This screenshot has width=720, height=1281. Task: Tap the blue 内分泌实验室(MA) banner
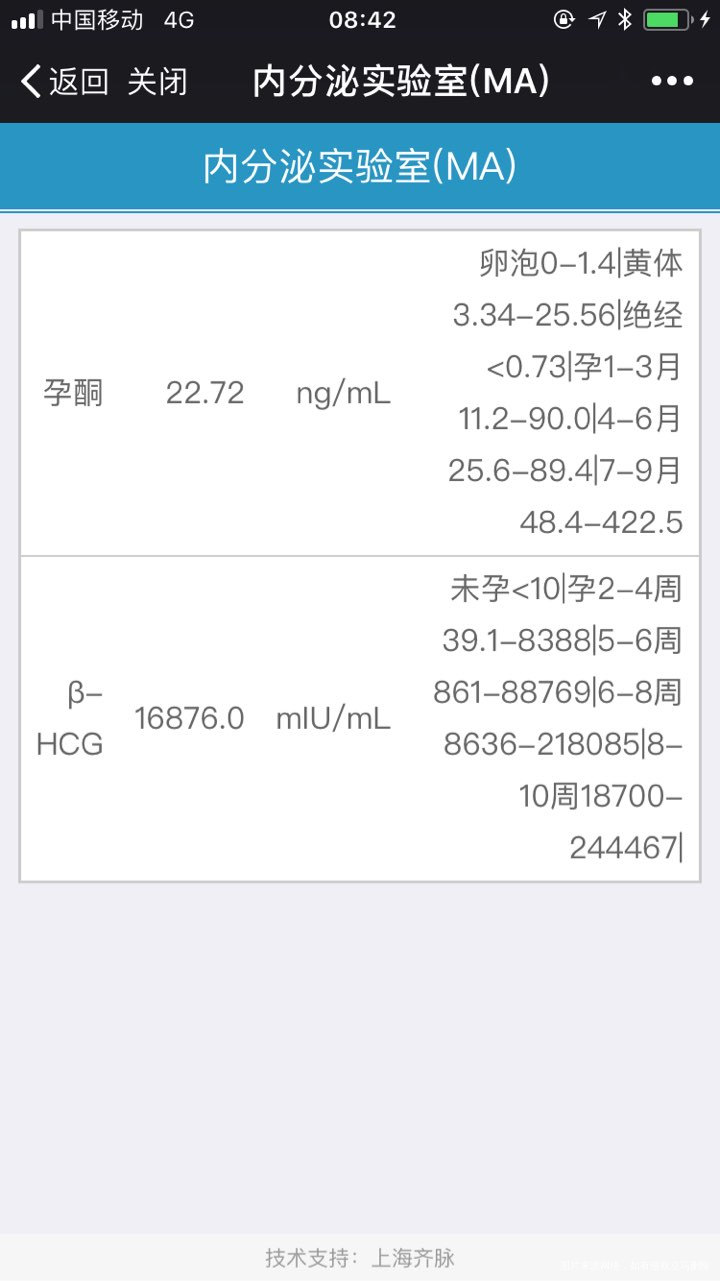[x=360, y=166]
